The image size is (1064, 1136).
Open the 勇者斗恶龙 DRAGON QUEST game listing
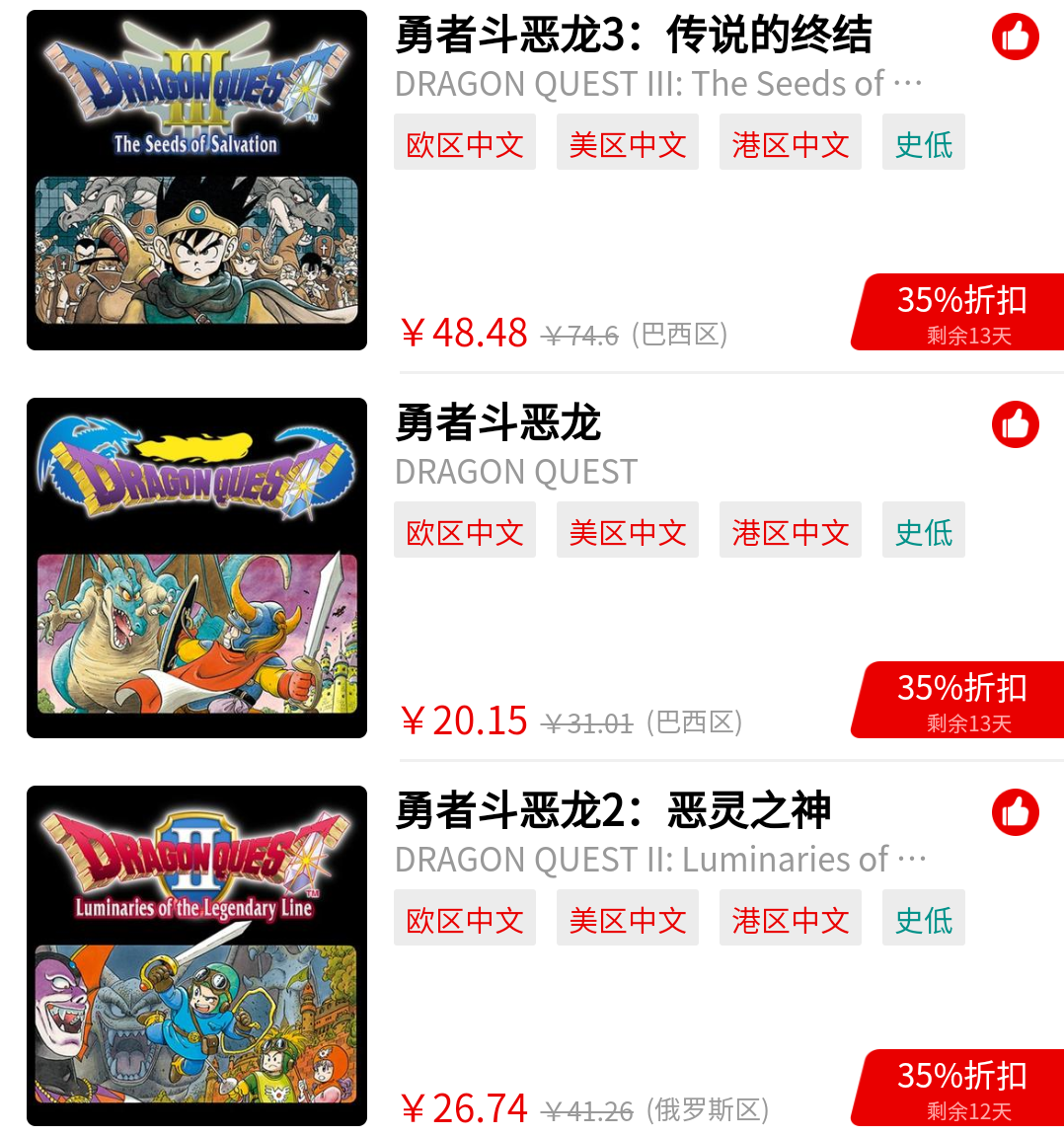coord(497,423)
